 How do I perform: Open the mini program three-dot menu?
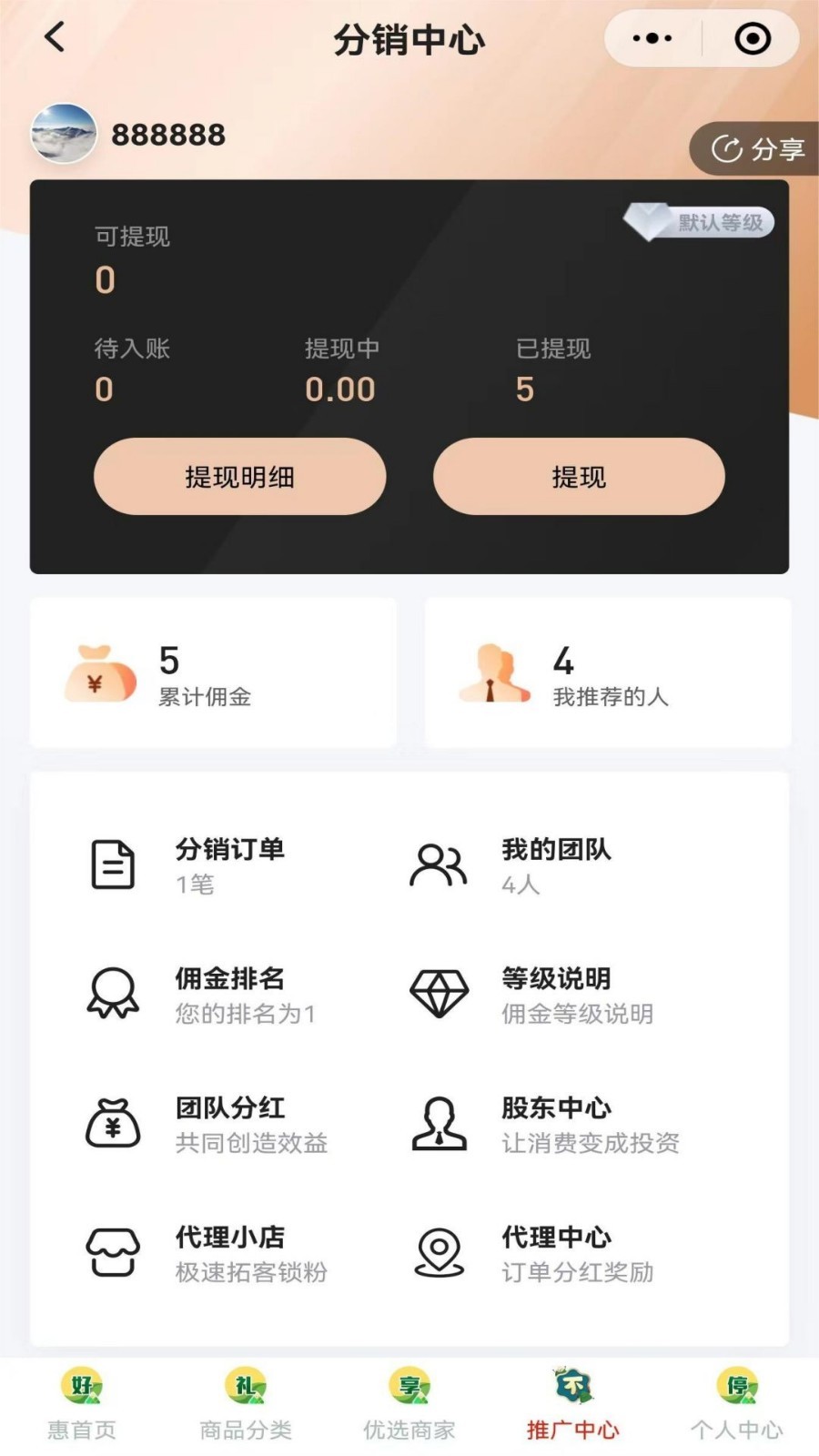pyautogui.click(x=652, y=38)
